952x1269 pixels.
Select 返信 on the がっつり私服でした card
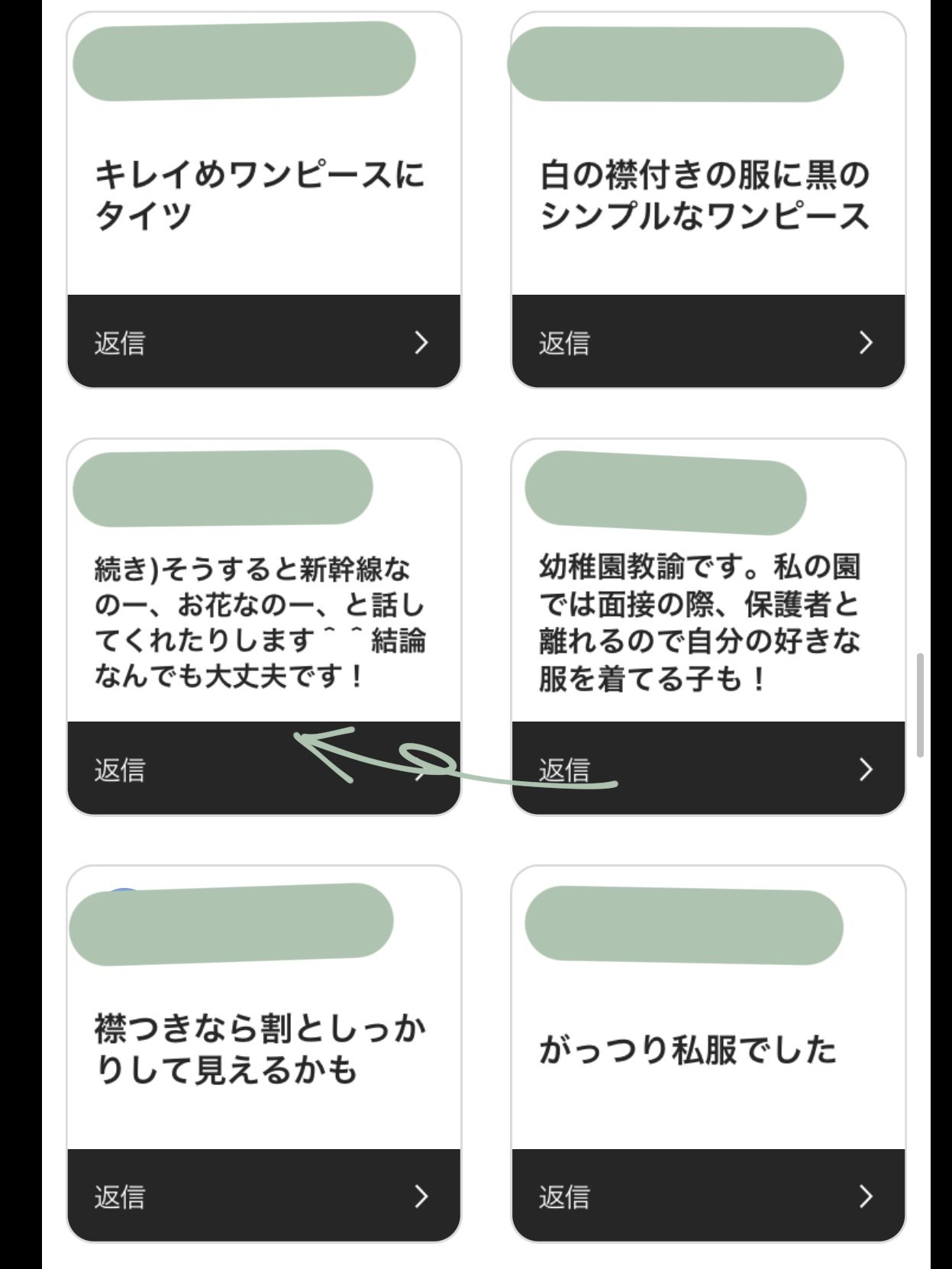(708, 1196)
